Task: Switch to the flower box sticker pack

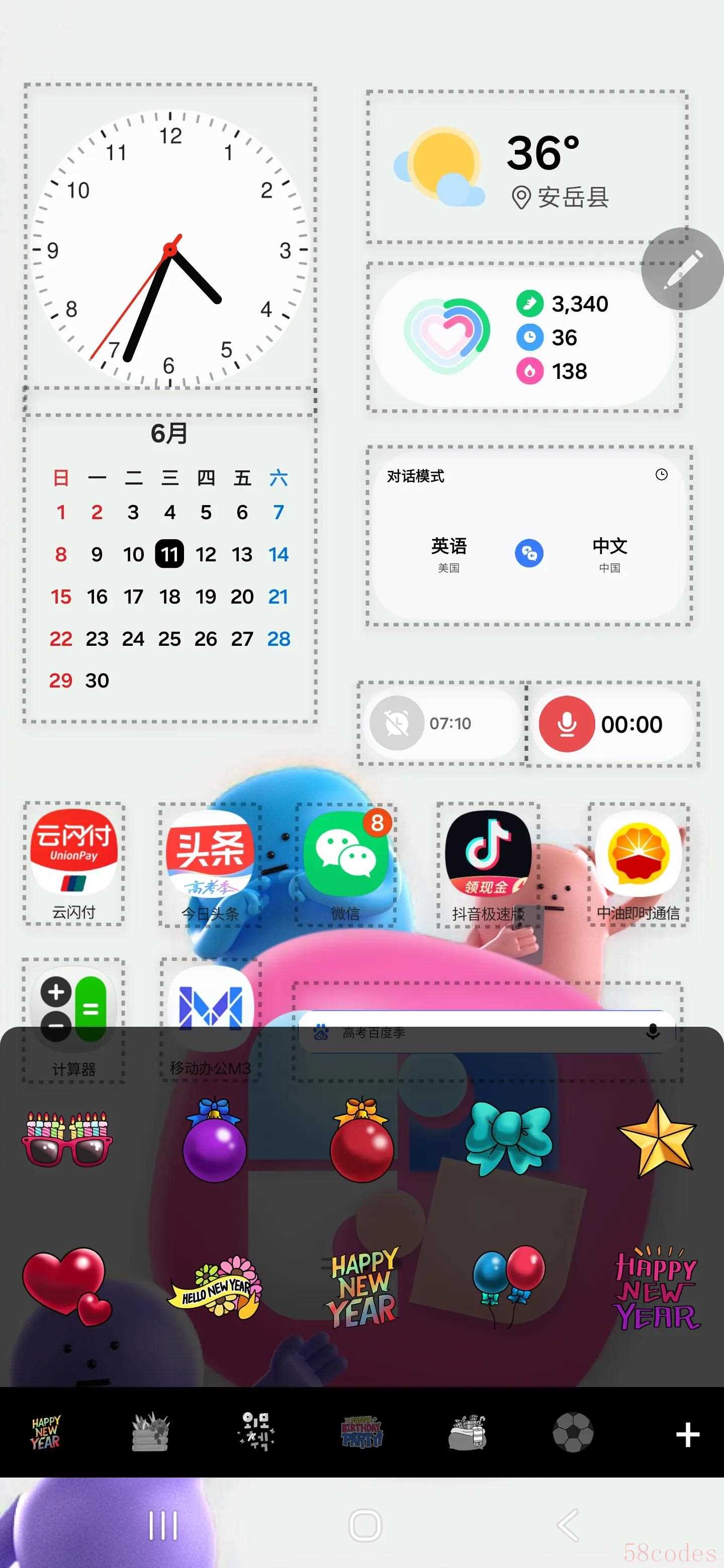Action: [x=150, y=1433]
